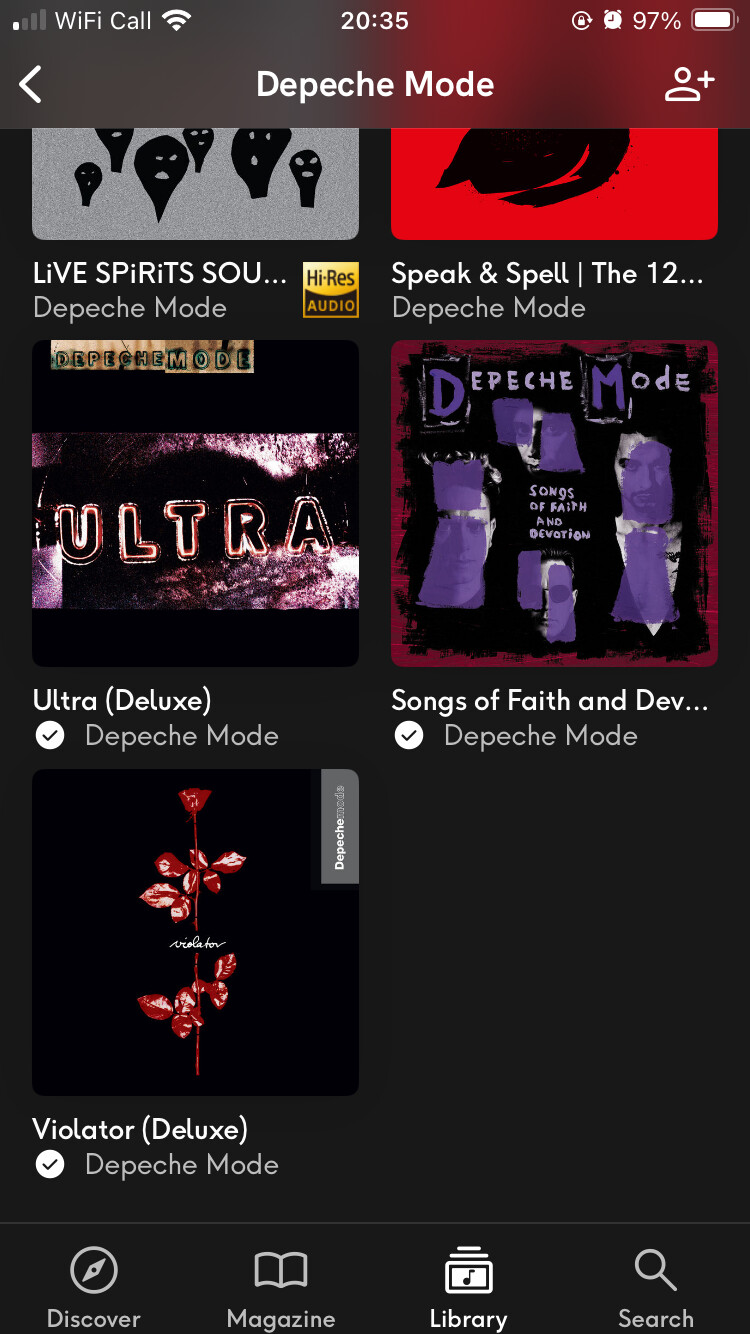Screen dimensions: 750x1334
Task: Go back using the arrow icon
Action: (x=31, y=85)
